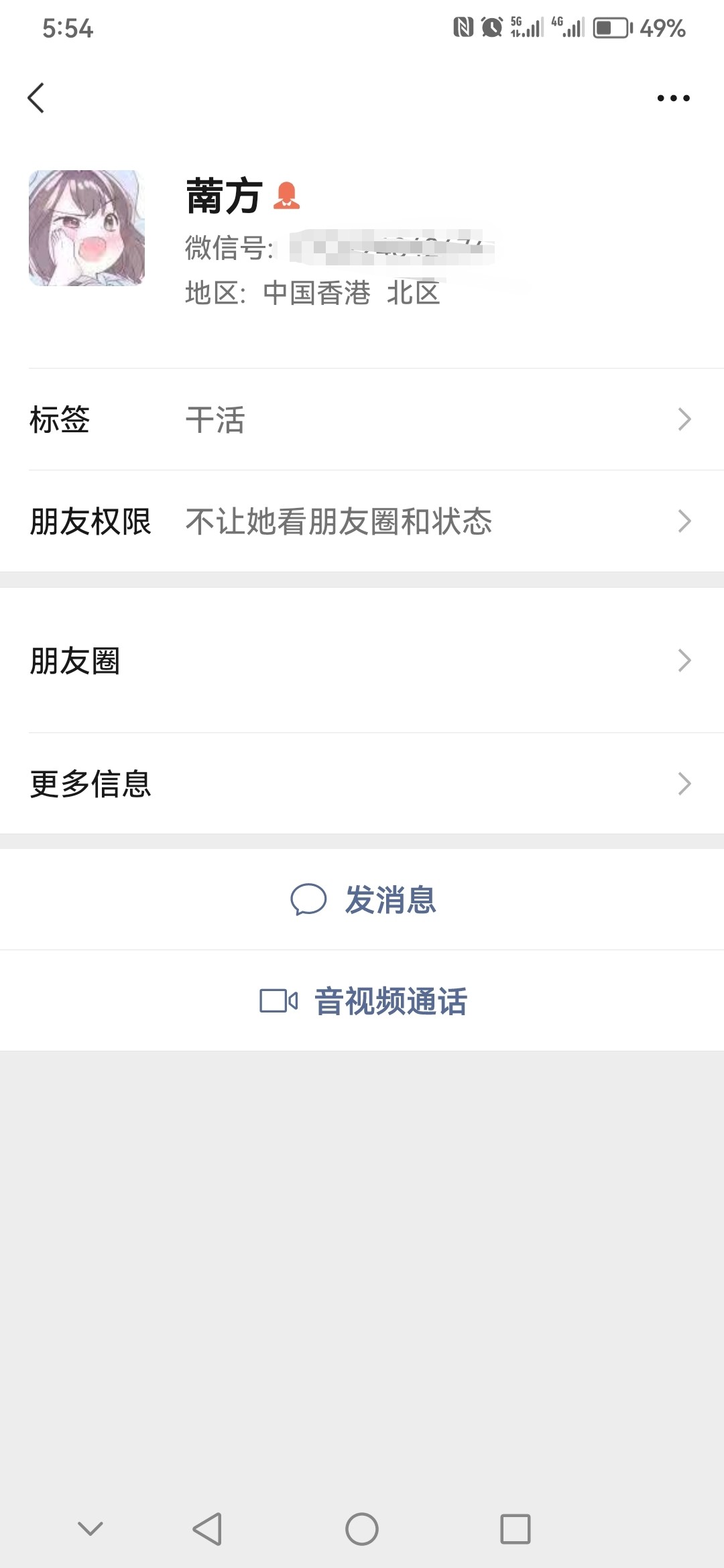Tap the female gender icon beside 蘜方
724x1568 pixels.
pos(287,196)
